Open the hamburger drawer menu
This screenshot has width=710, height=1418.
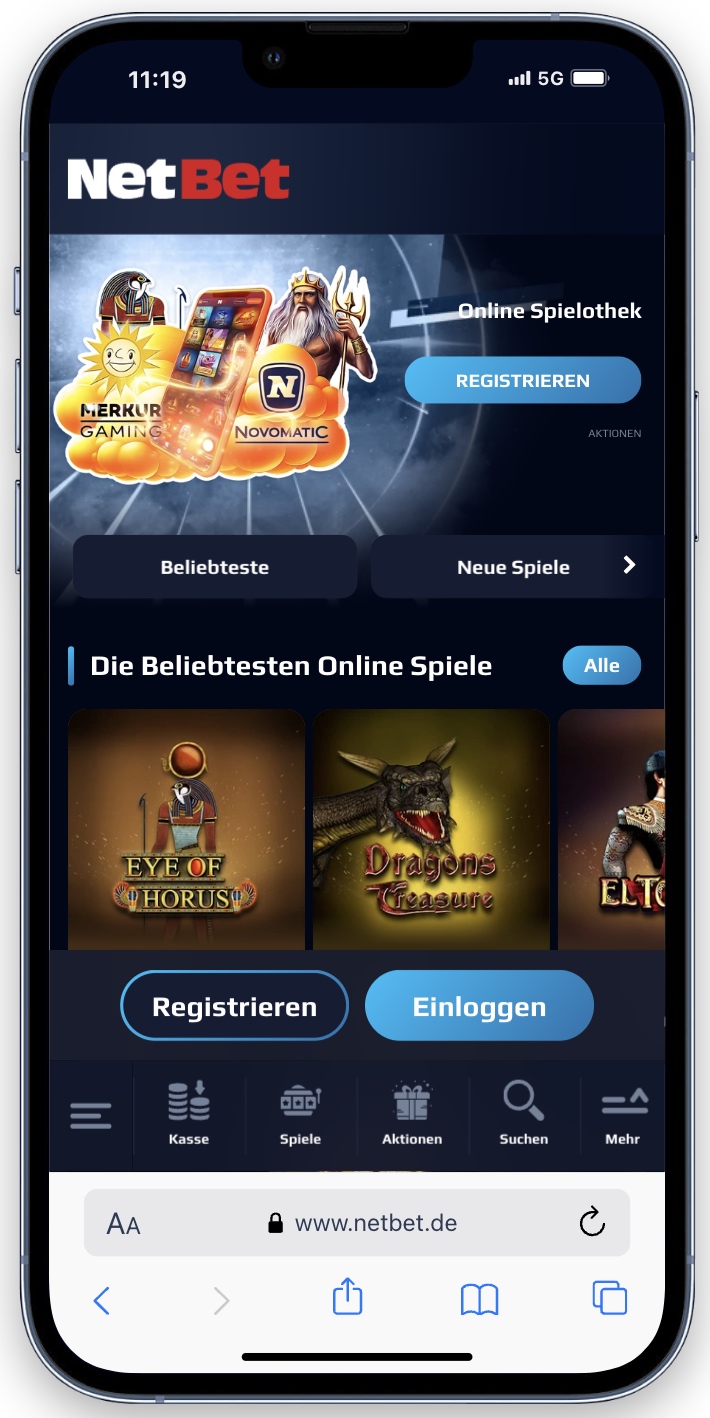[x=91, y=1115]
